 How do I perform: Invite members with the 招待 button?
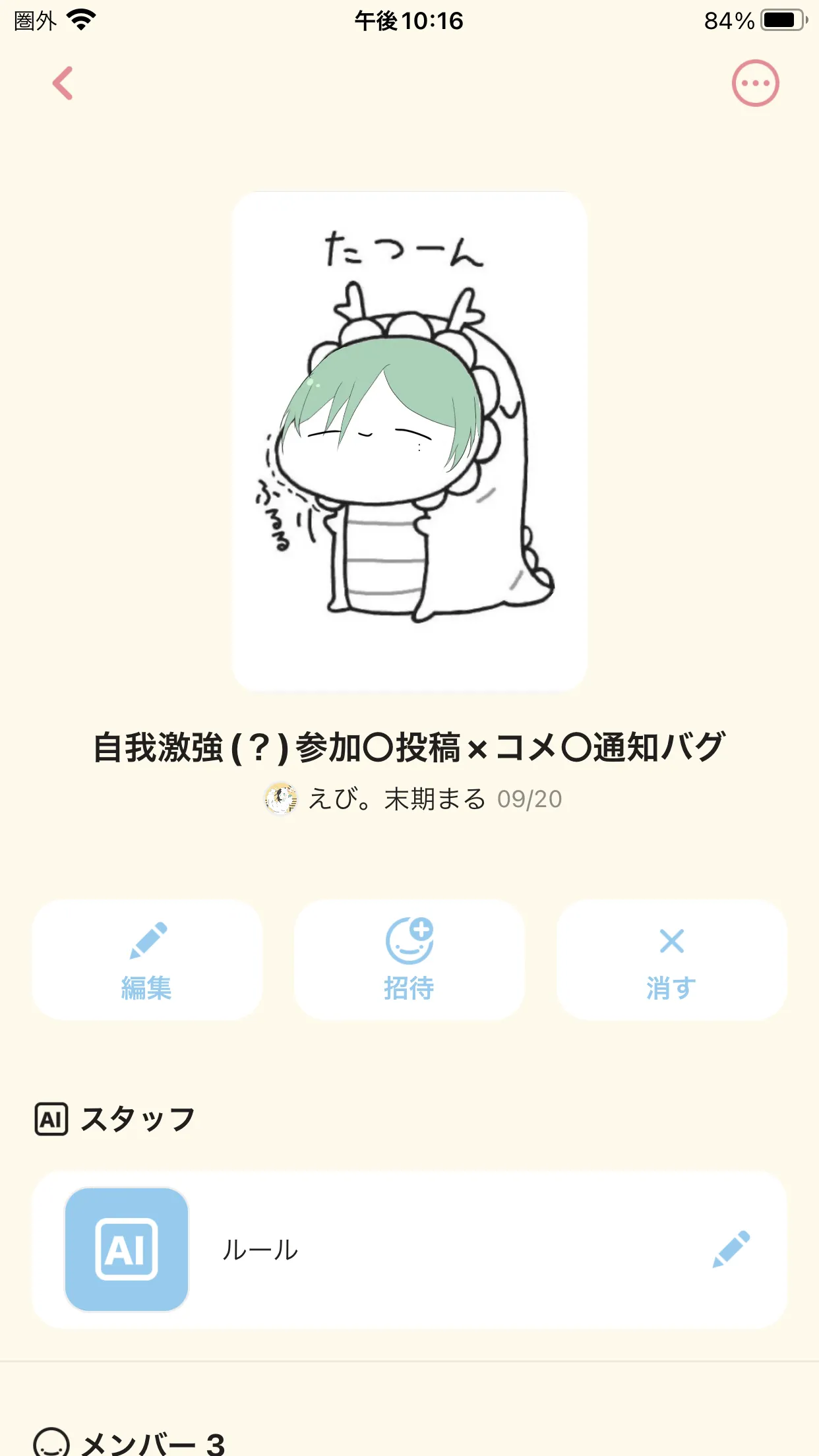coord(409,960)
